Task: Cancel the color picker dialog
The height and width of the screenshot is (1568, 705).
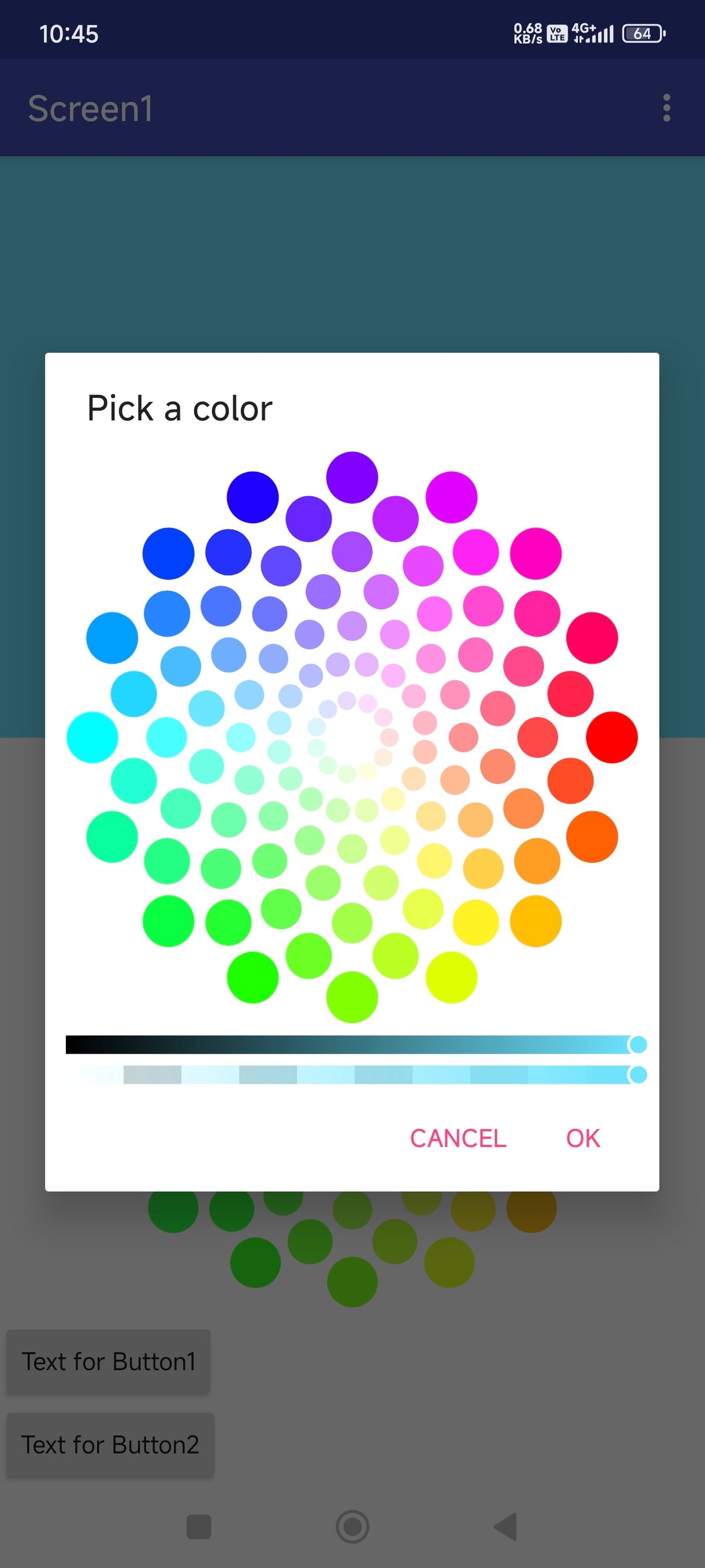Action: tap(458, 1138)
